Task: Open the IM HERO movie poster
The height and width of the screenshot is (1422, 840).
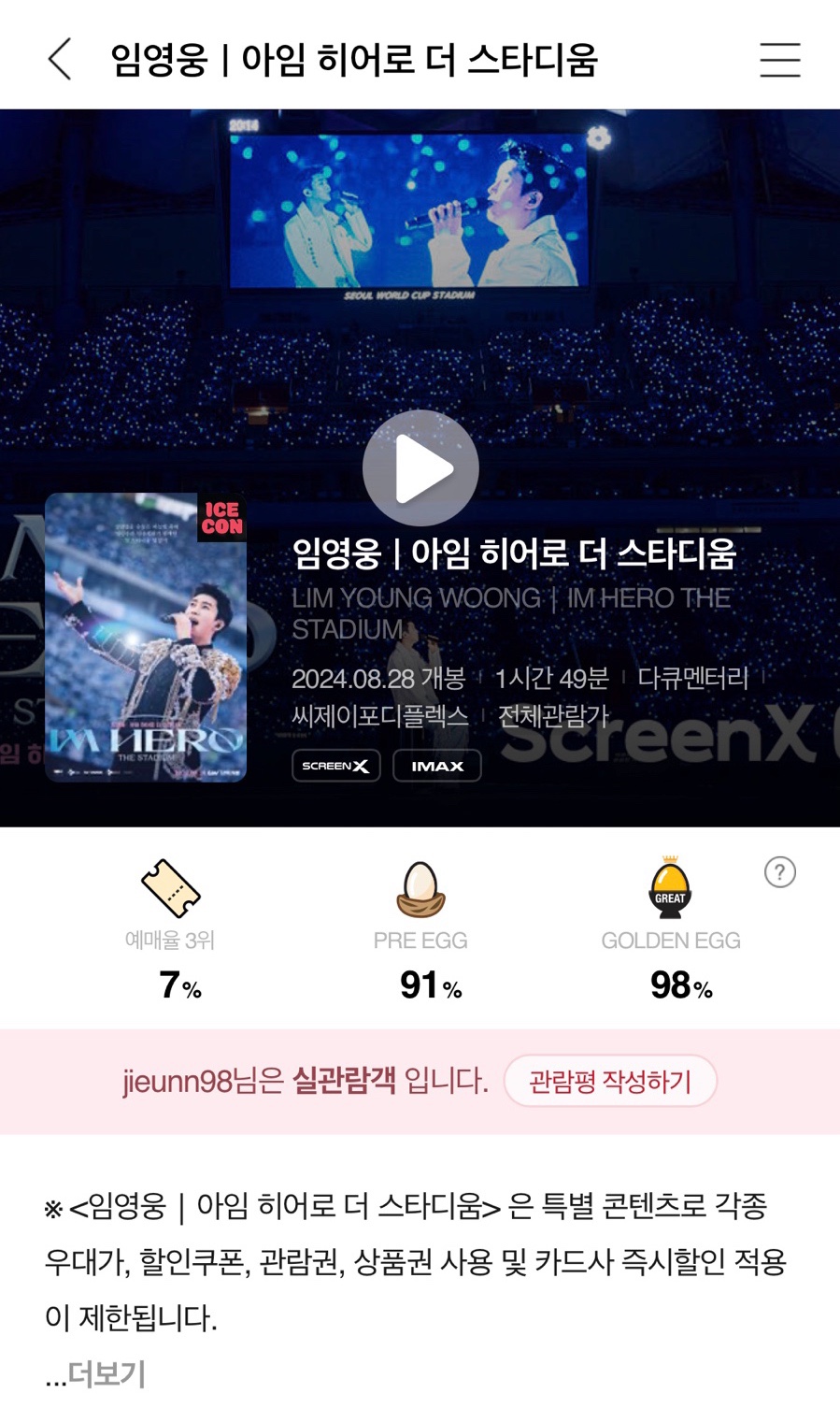Action: [x=146, y=638]
